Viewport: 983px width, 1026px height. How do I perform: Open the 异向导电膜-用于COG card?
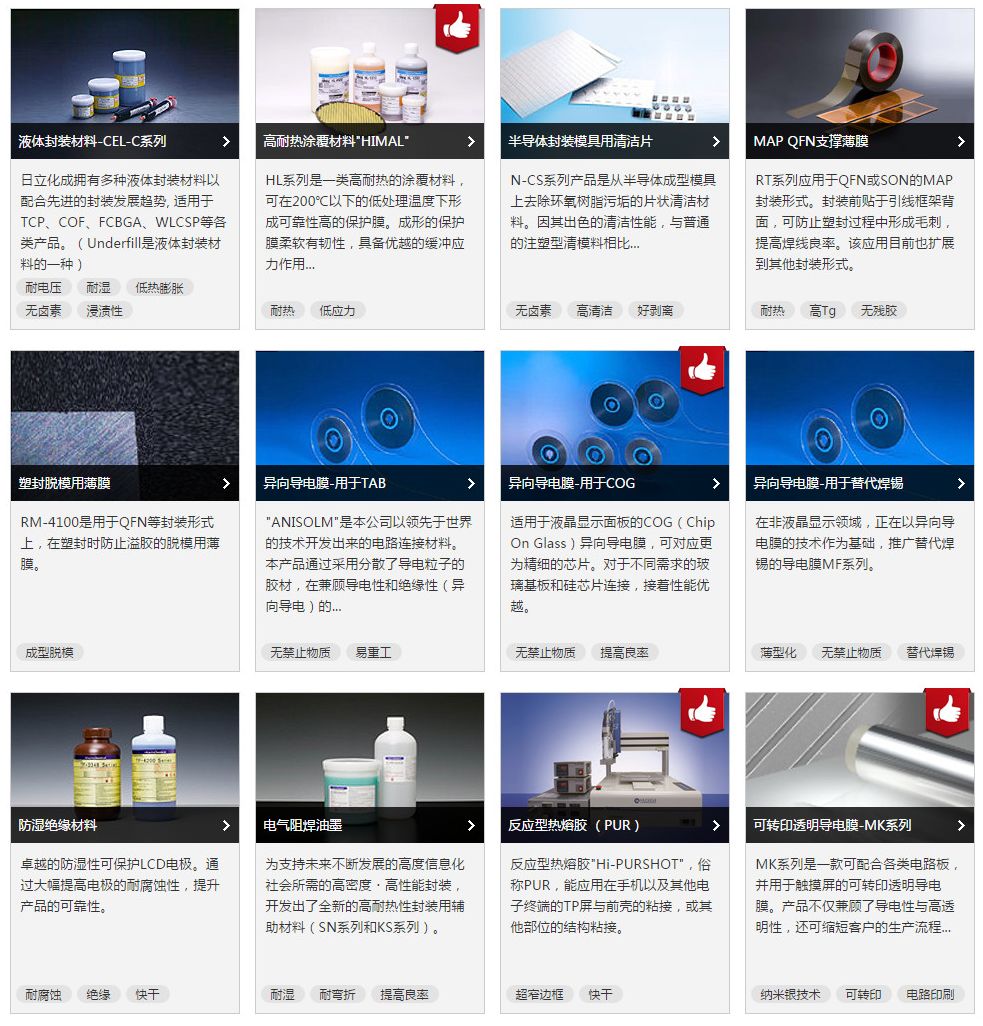pyautogui.click(x=615, y=483)
